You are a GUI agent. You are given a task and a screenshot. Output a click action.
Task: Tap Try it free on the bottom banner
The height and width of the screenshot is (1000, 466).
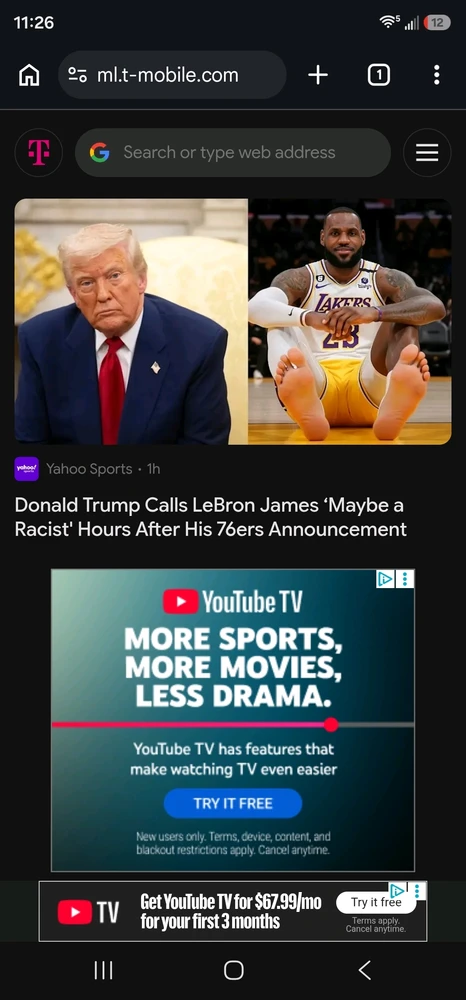[376, 902]
